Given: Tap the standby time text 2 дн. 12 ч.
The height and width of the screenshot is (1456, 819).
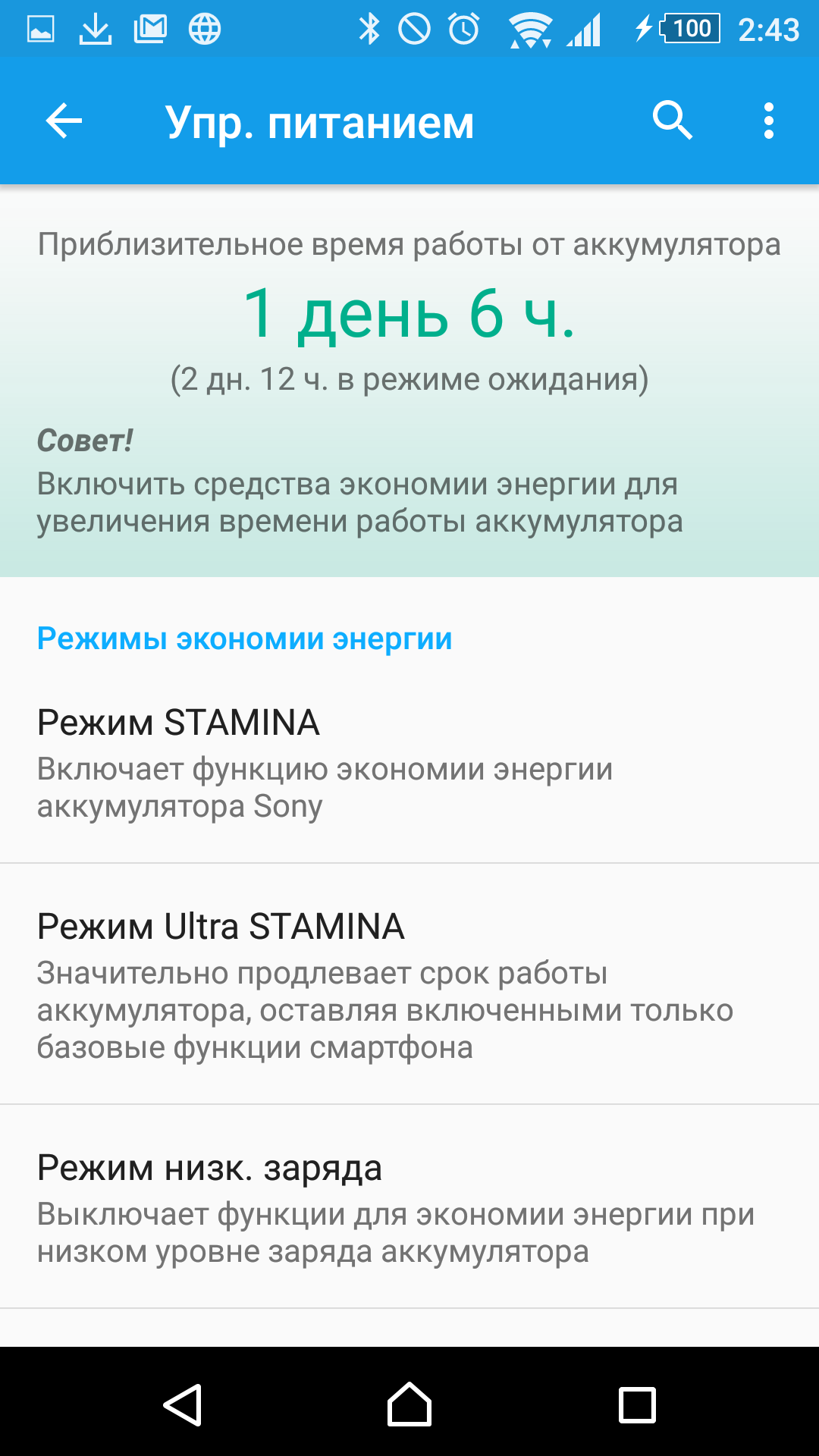Looking at the screenshot, I should [x=409, y=378].
